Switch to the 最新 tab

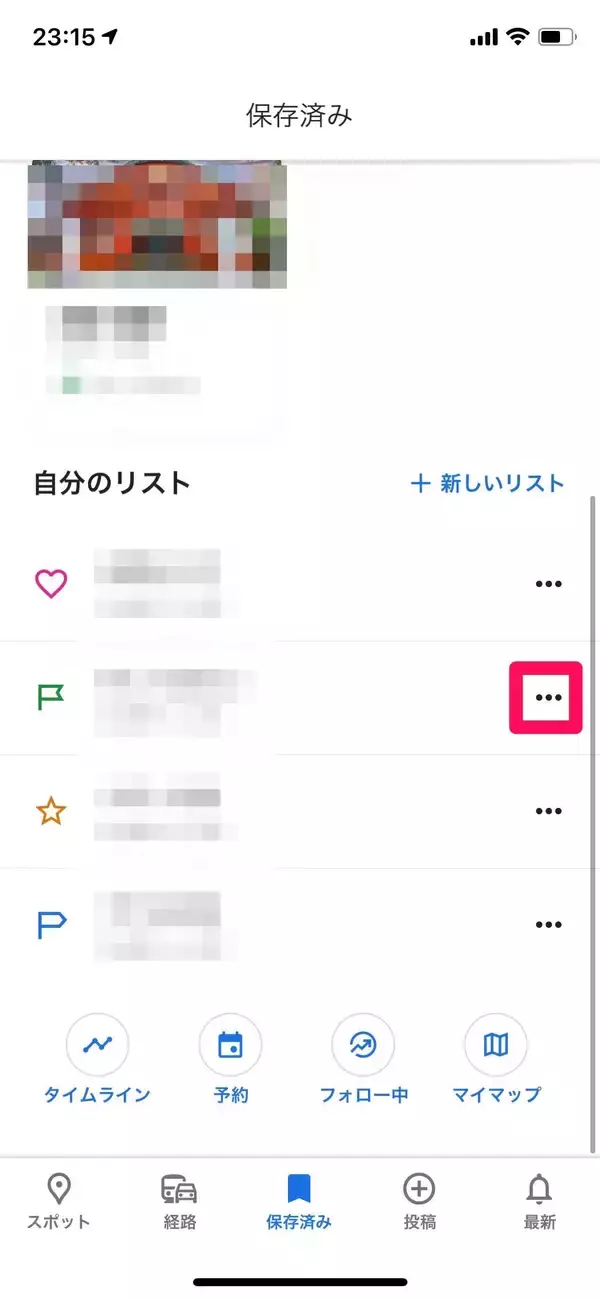point(539,1201)
